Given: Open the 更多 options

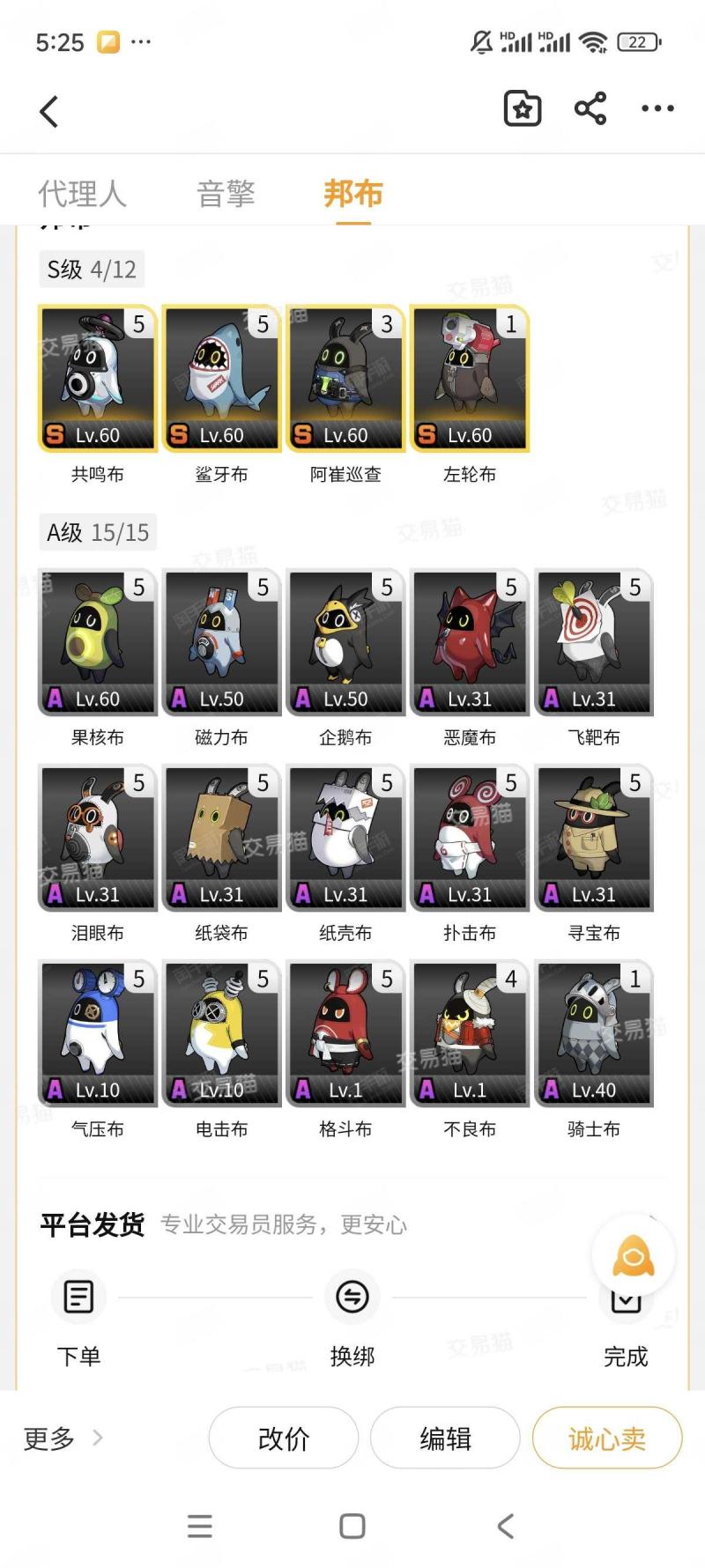Looking at the screenshot, I should click(x=63, y=1439).
